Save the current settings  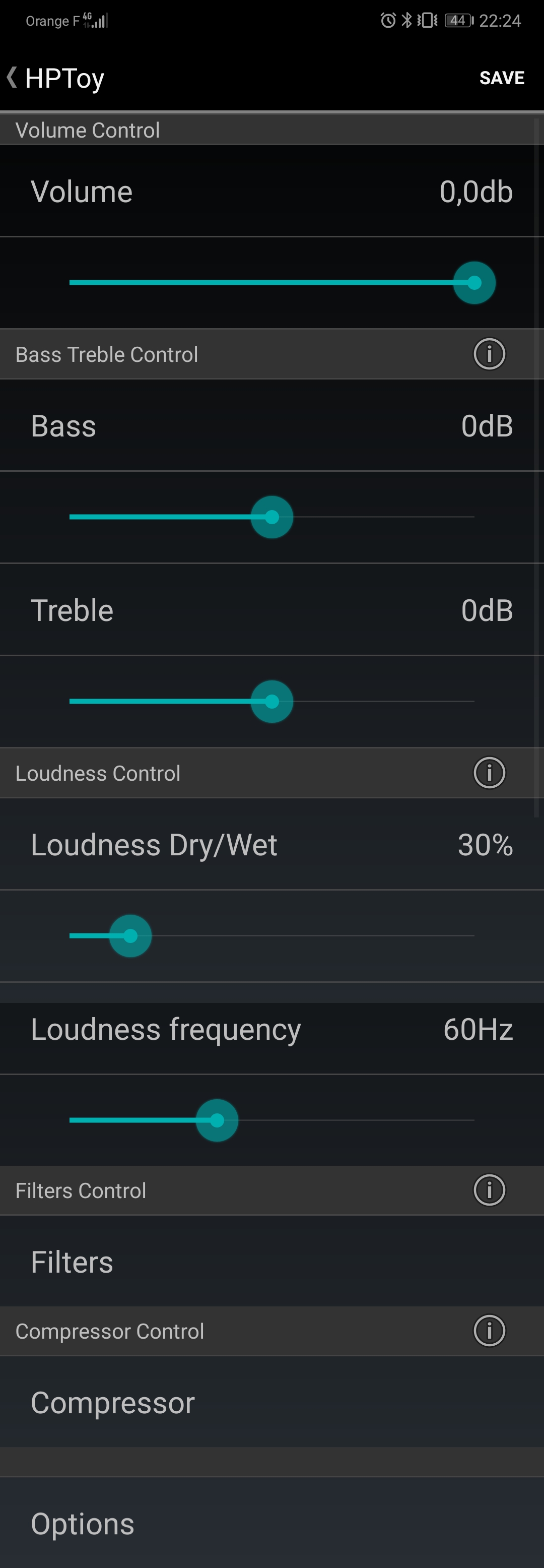[x=501, y=78]
